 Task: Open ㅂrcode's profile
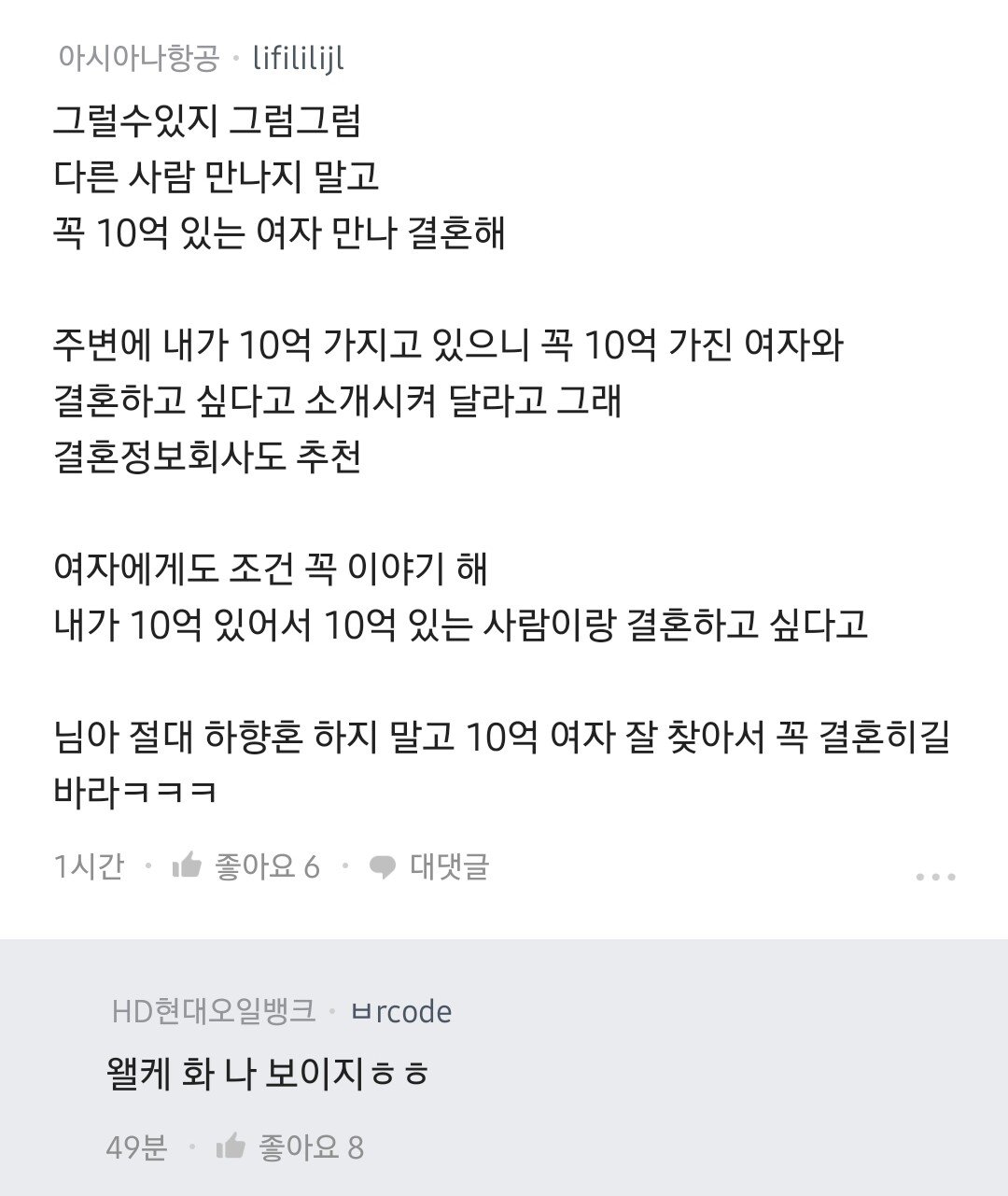[x=401, y=1011]
